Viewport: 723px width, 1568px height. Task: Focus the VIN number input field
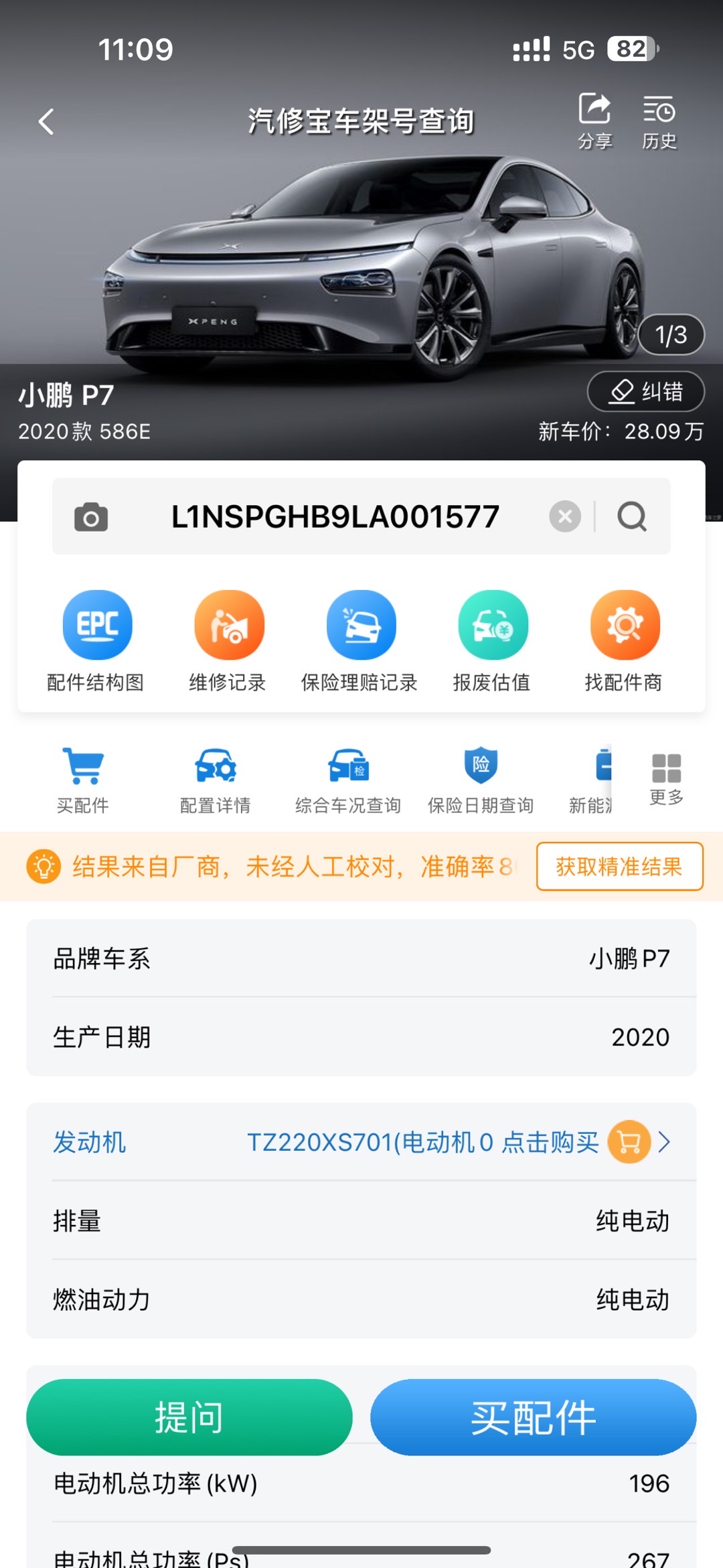[335, 517]
